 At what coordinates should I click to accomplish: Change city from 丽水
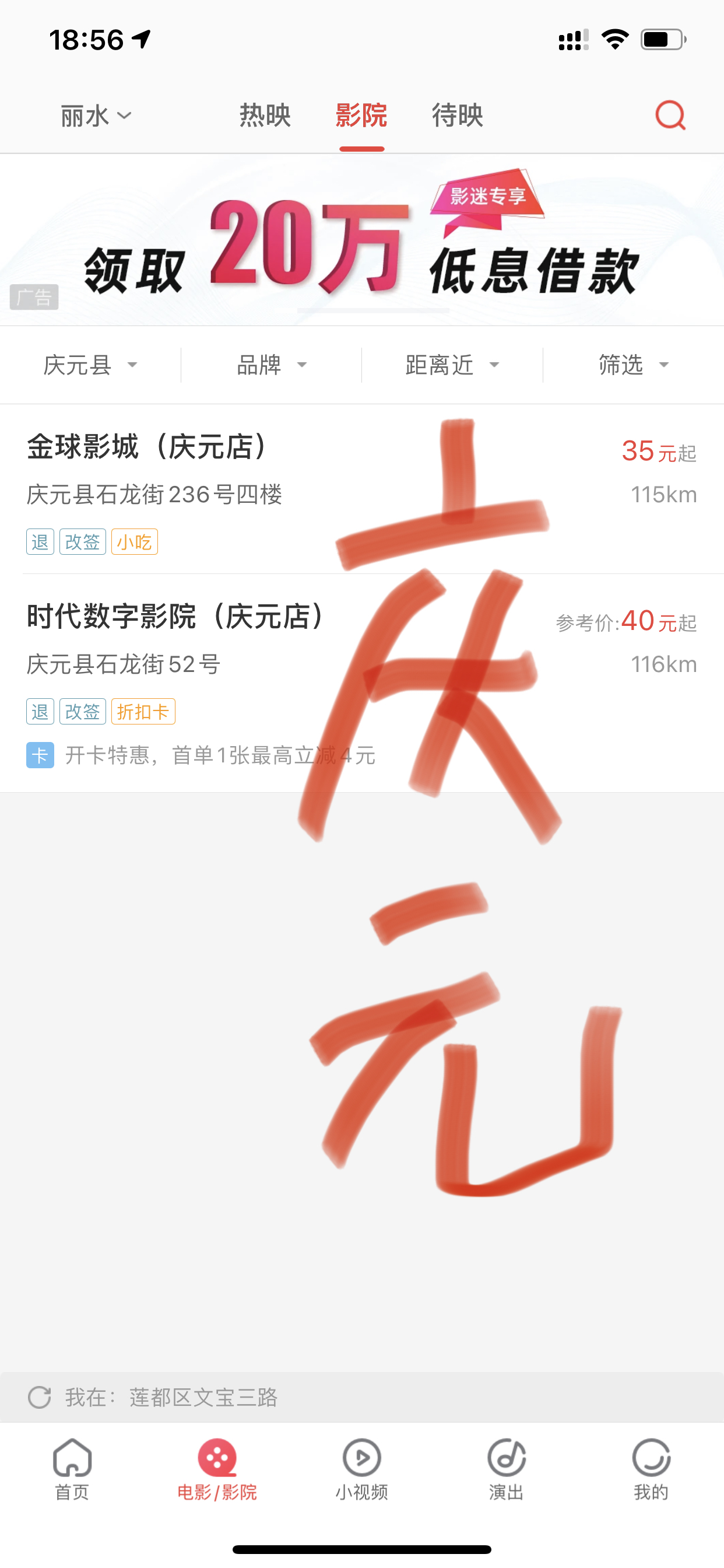click(96, 116)
